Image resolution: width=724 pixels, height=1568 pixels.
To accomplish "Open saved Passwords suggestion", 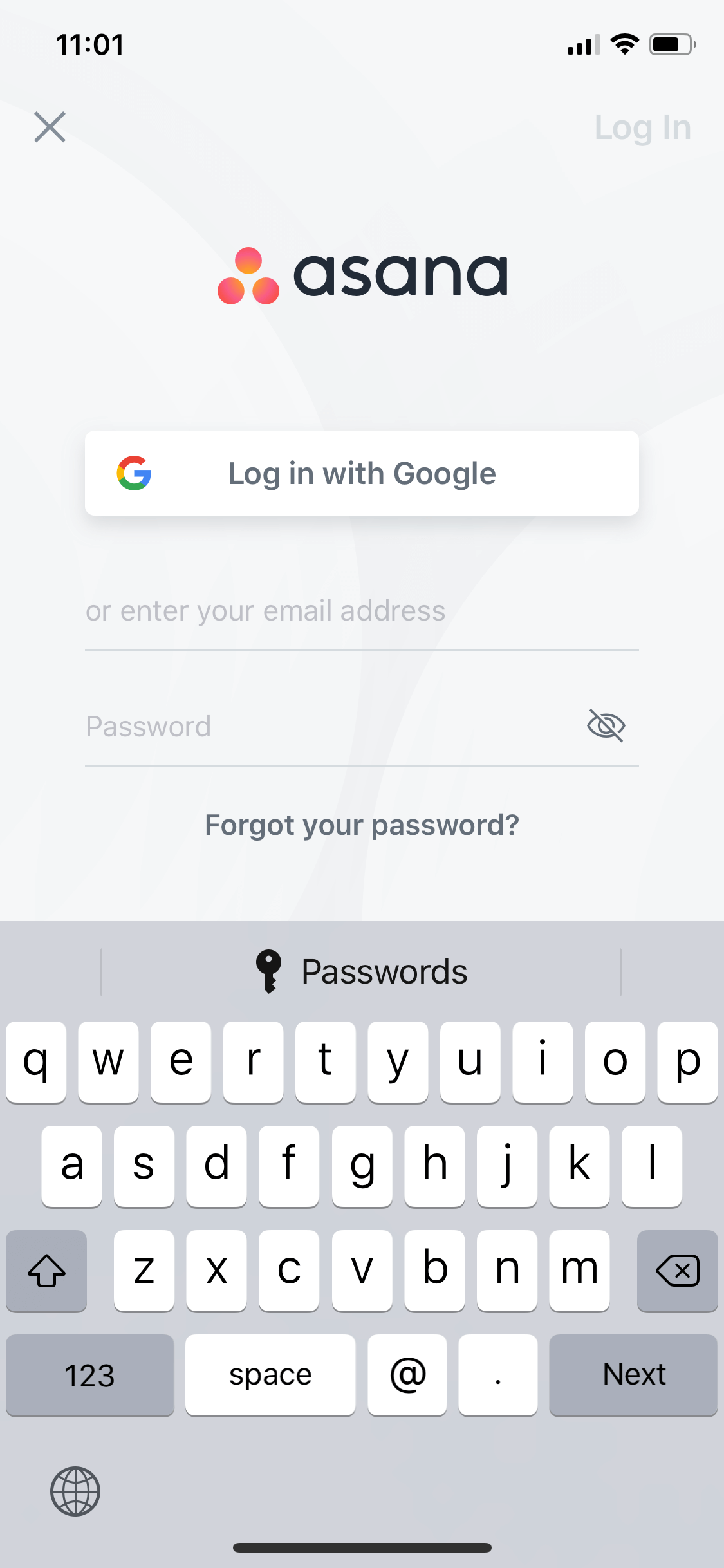I will tap(362, 971).
